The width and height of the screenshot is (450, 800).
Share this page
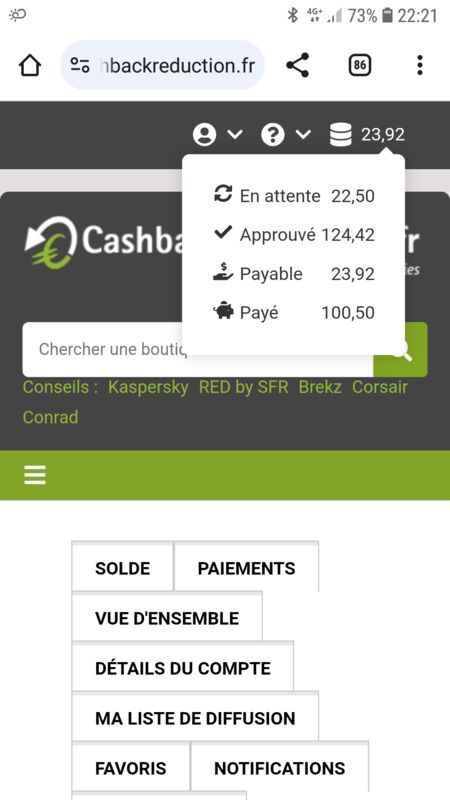point(297,65)
